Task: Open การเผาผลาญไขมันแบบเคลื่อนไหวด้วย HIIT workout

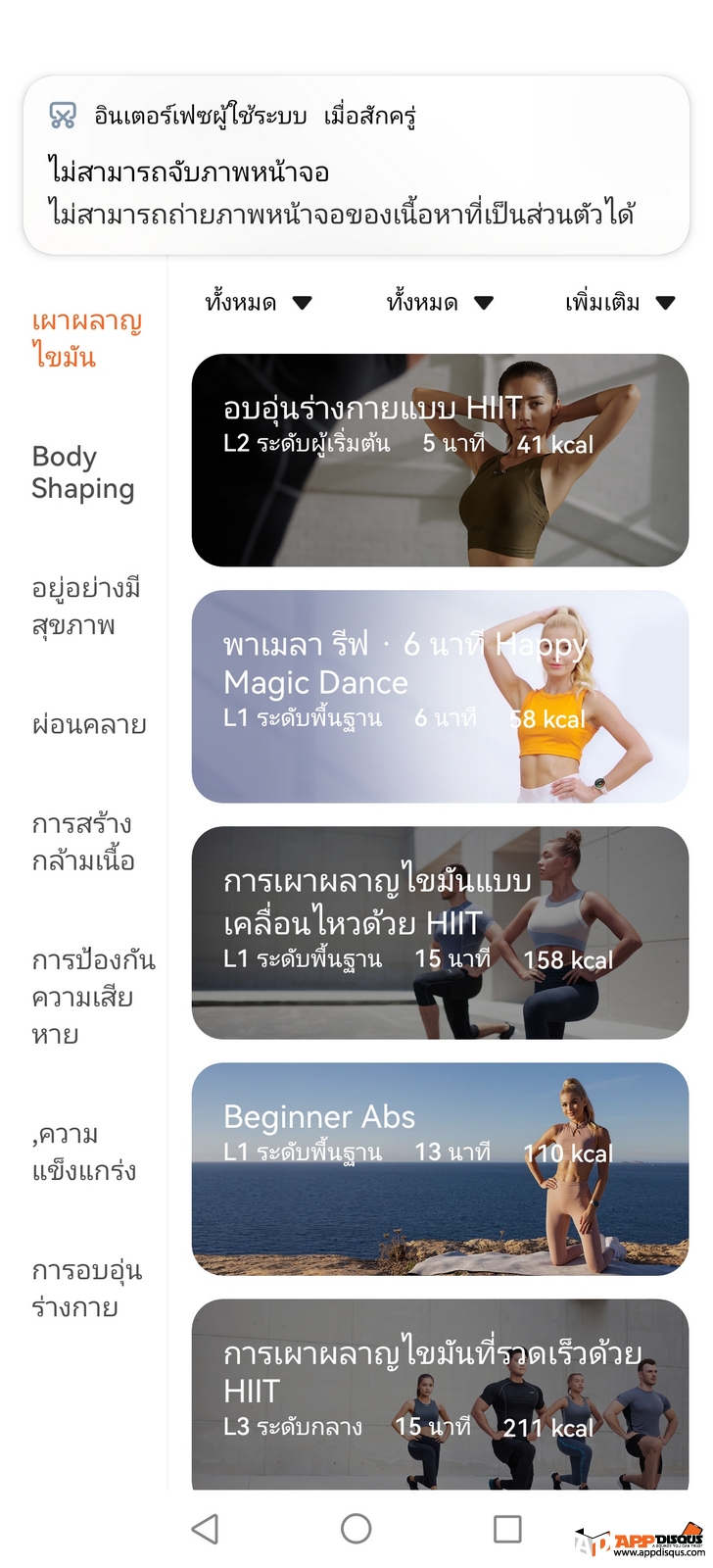Action: point(440,933)
